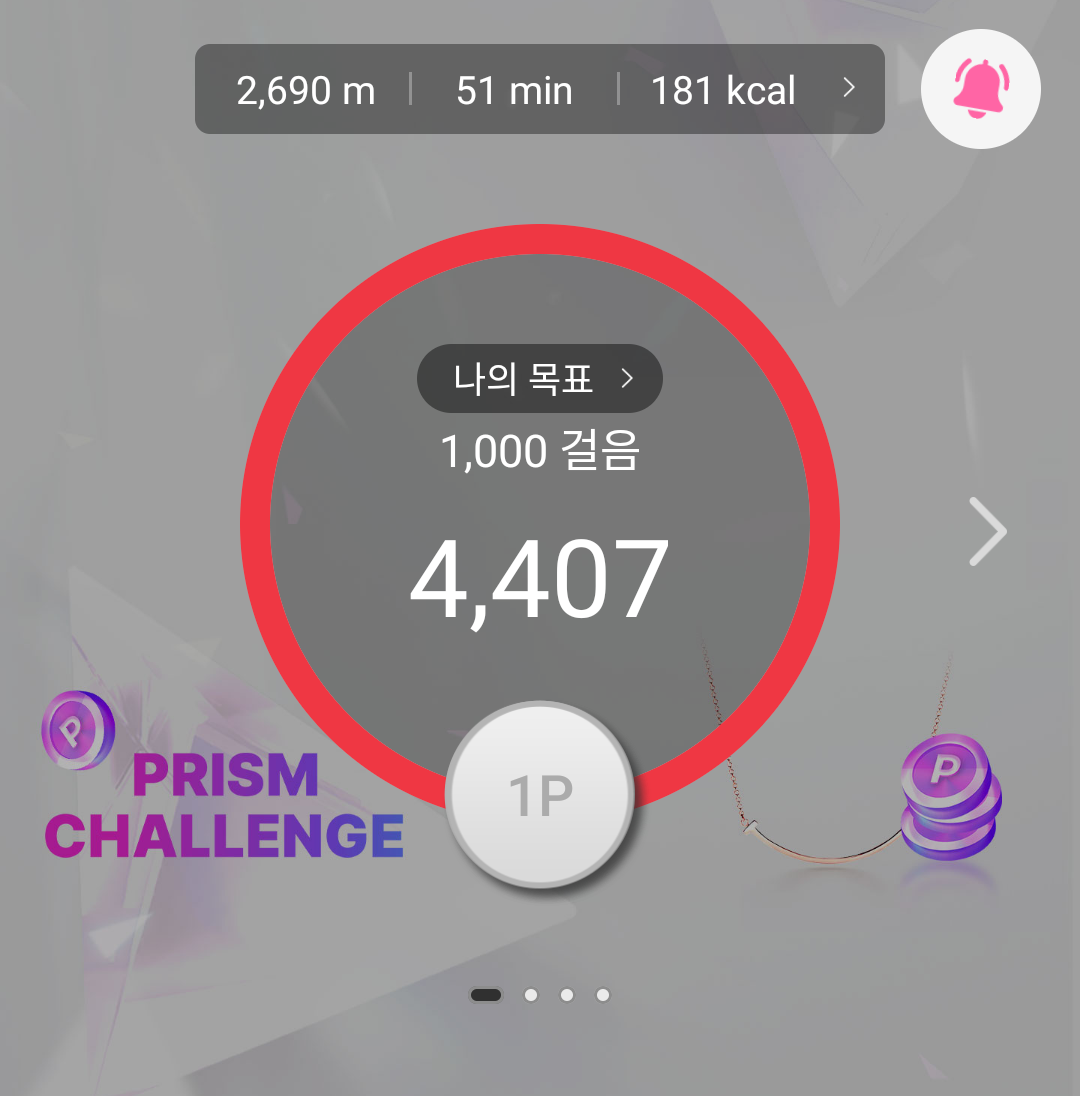Open 나의 목표 goal settings

[539, 379]
